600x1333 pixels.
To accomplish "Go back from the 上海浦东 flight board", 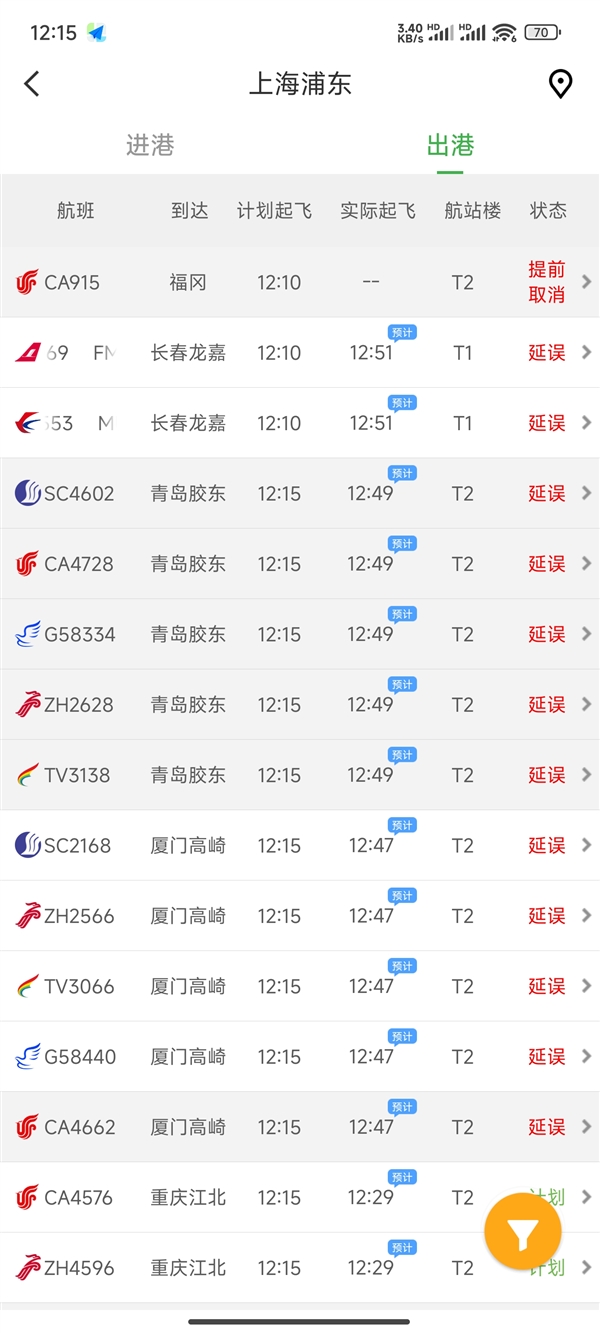I will coord(32,84).
